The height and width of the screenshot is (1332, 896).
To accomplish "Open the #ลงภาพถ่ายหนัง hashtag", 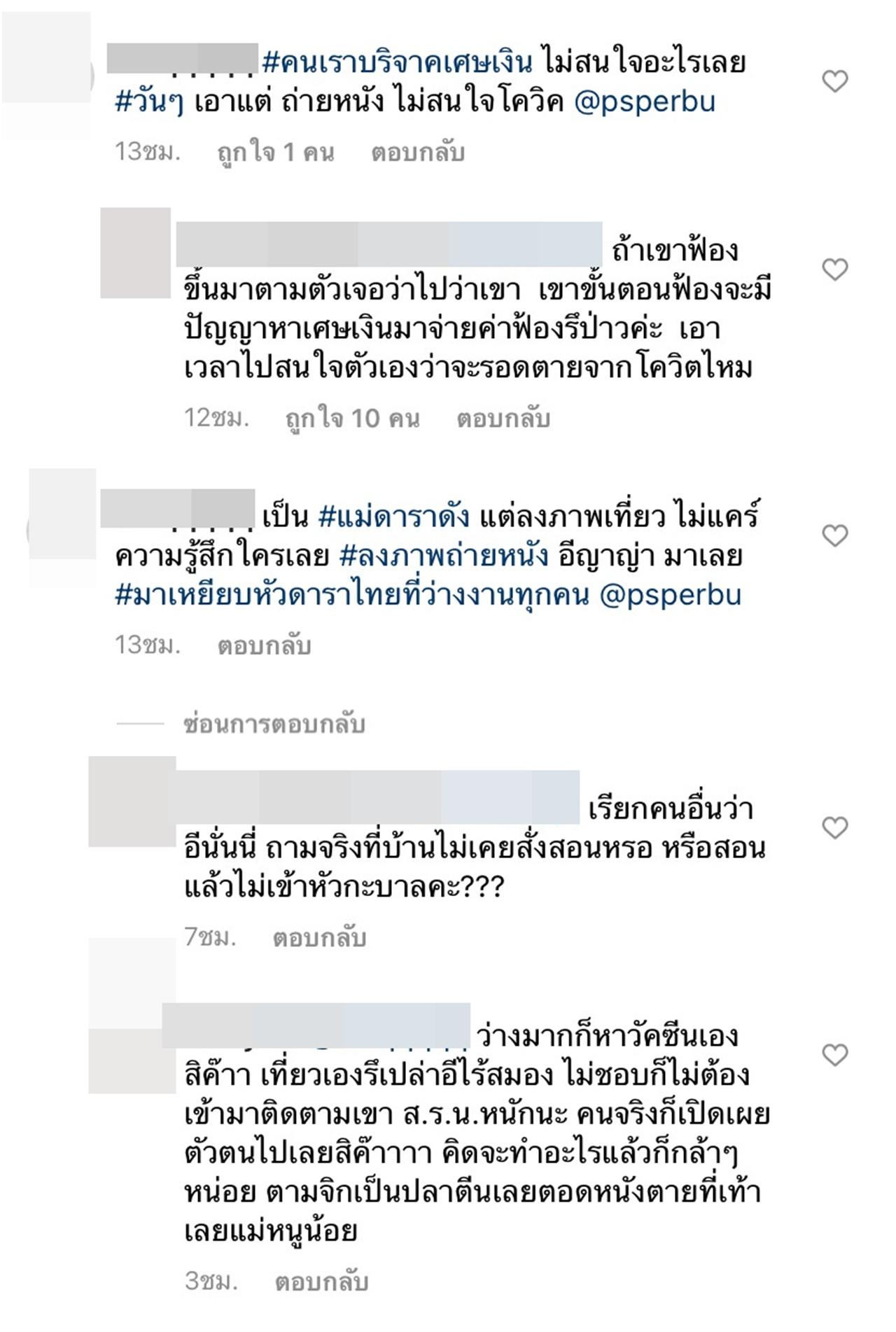I will pyautogui.click(x=444, y=556).
